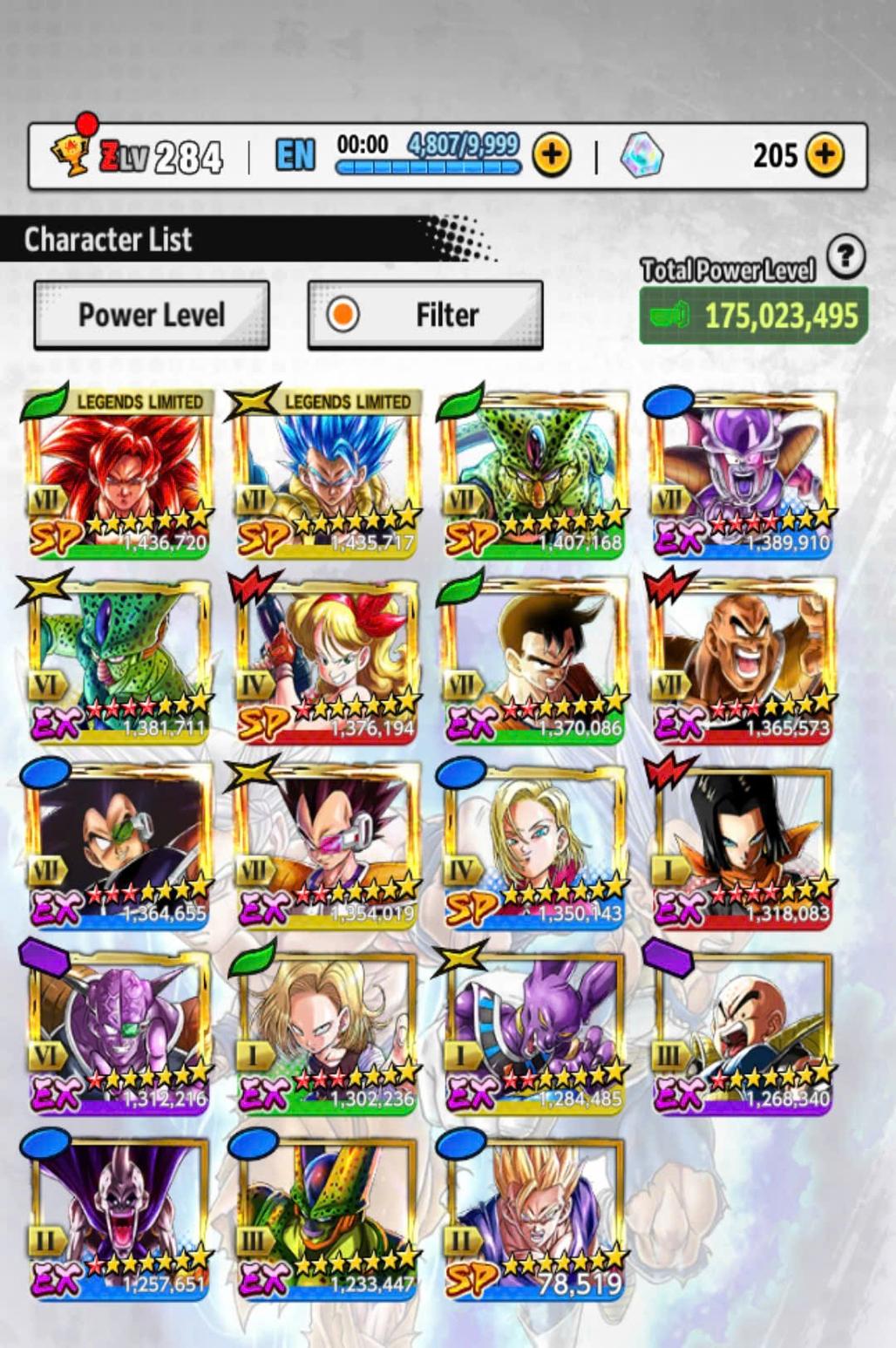Image resolution: width=896 pixels, height=1348 pixels.
Task: Select the character with power 1,436,720
Action: click(x=119, y=473)
